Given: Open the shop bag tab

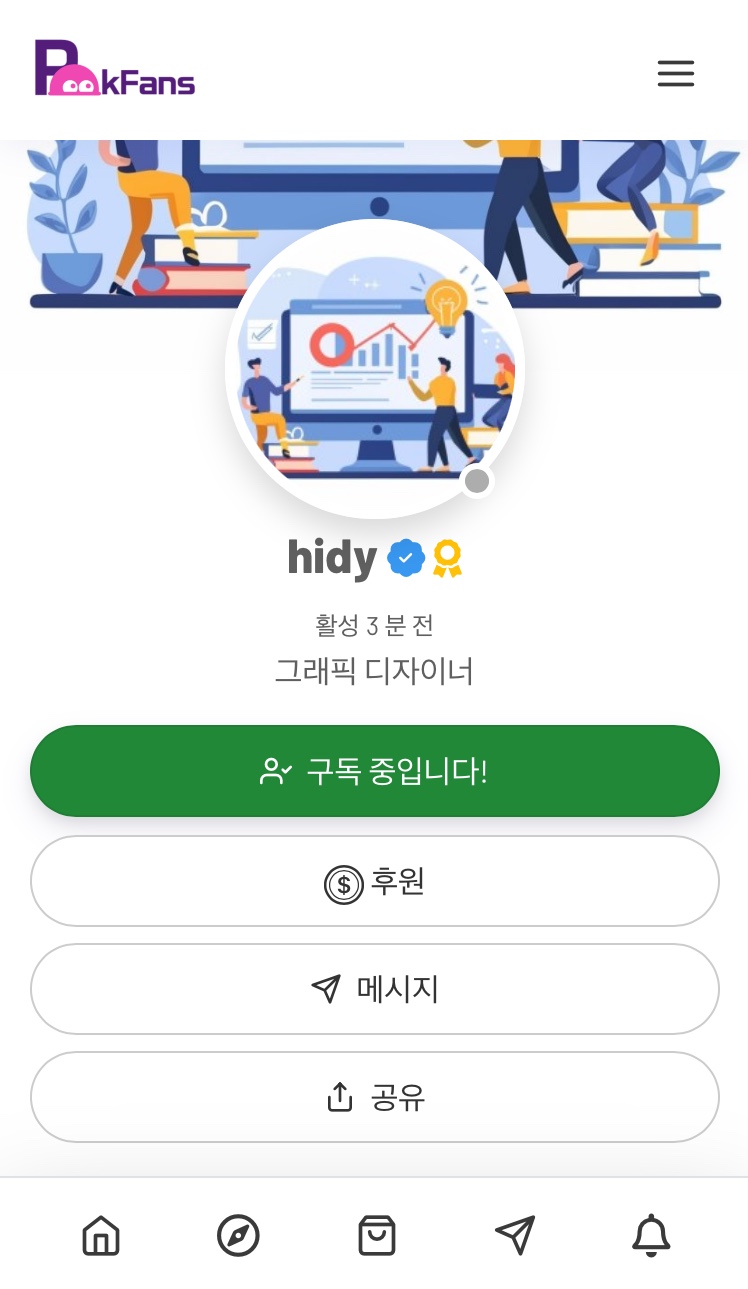Looking at the screenshot, I should [x=376, y=1236].
